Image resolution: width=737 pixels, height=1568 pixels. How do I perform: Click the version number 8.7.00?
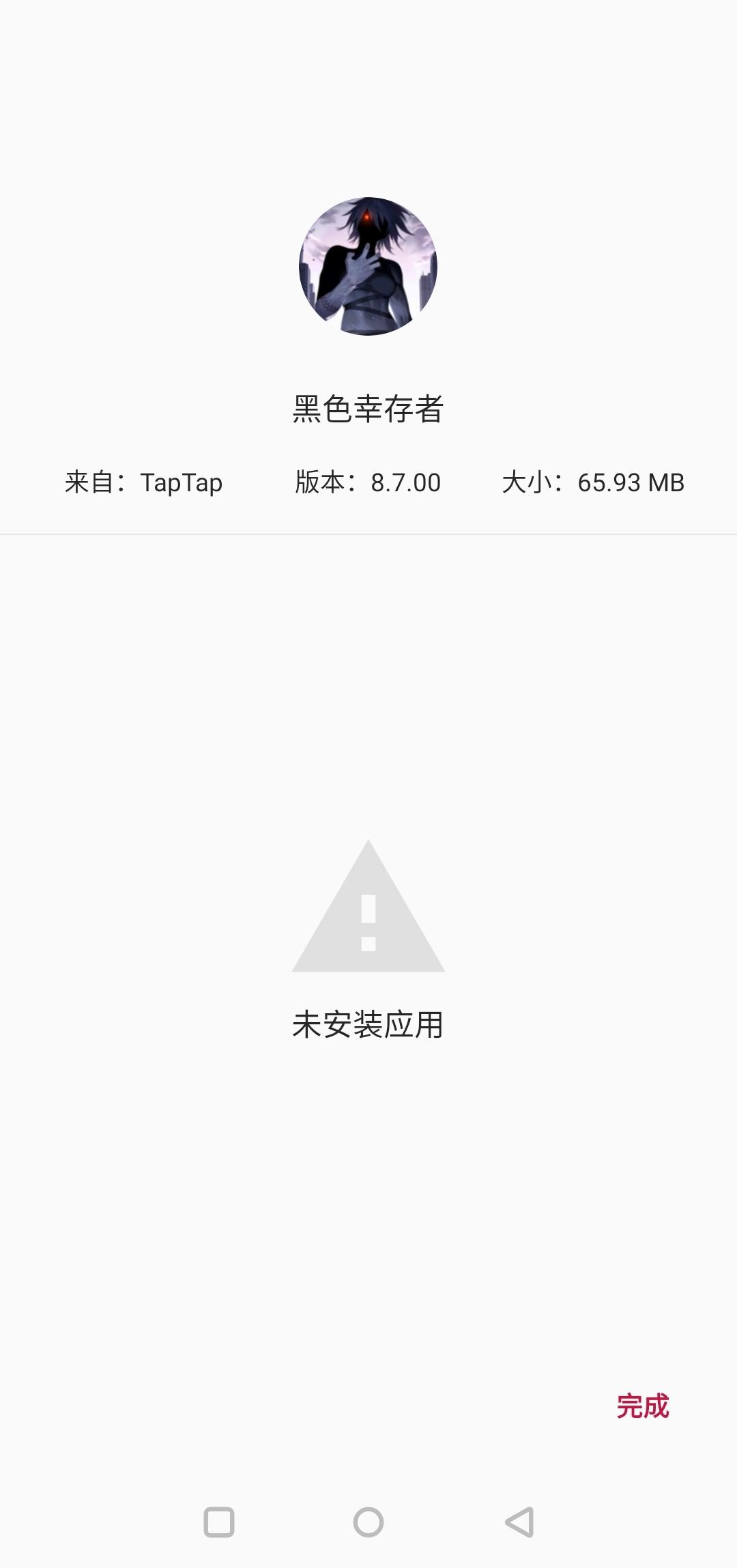[x=405, y=482]
